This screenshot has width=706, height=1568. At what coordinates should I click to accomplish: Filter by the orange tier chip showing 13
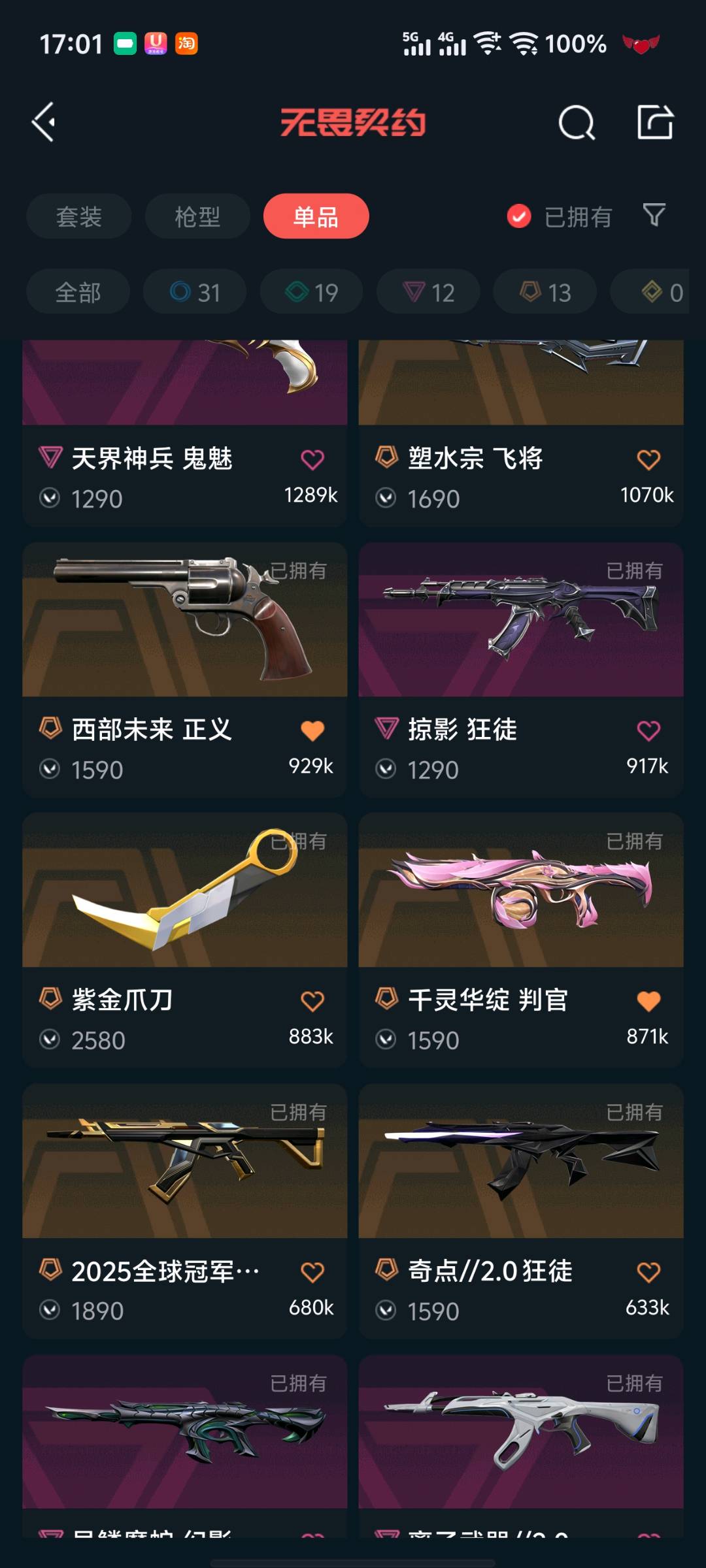pos(545,292)
